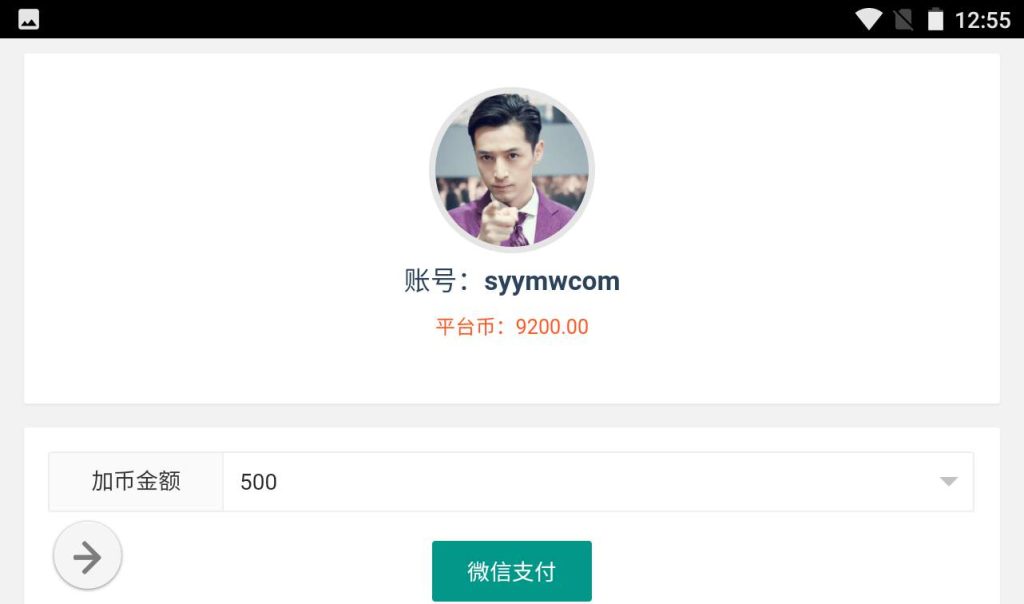The width and height of the screenshot is (1024, 604).
Task: Pay with the 微信支付 button
Action: click(x=511, y=571)
